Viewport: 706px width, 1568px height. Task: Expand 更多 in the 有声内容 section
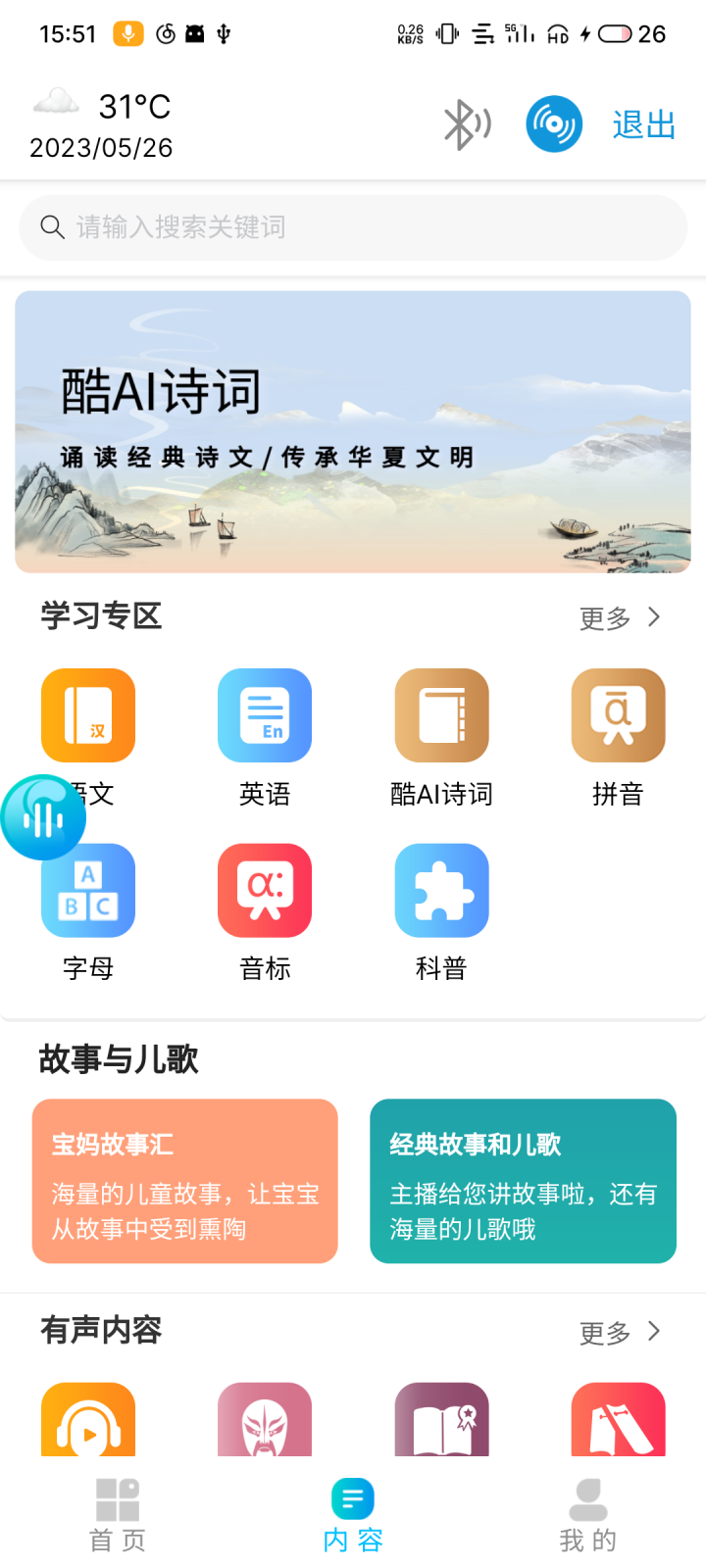coord(618,1330)
